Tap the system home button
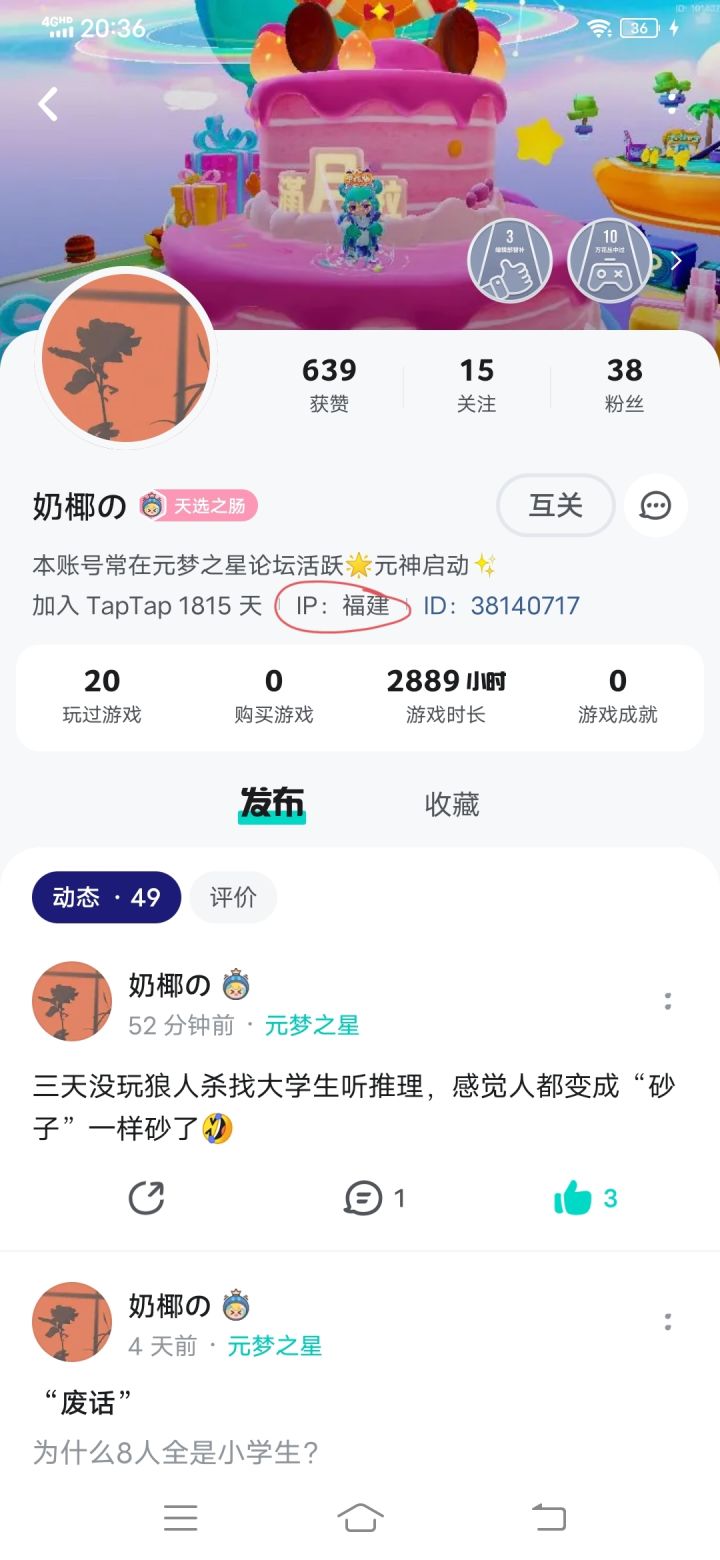The height and width of the screenshot is (1560, 720). click(360, 1517)
